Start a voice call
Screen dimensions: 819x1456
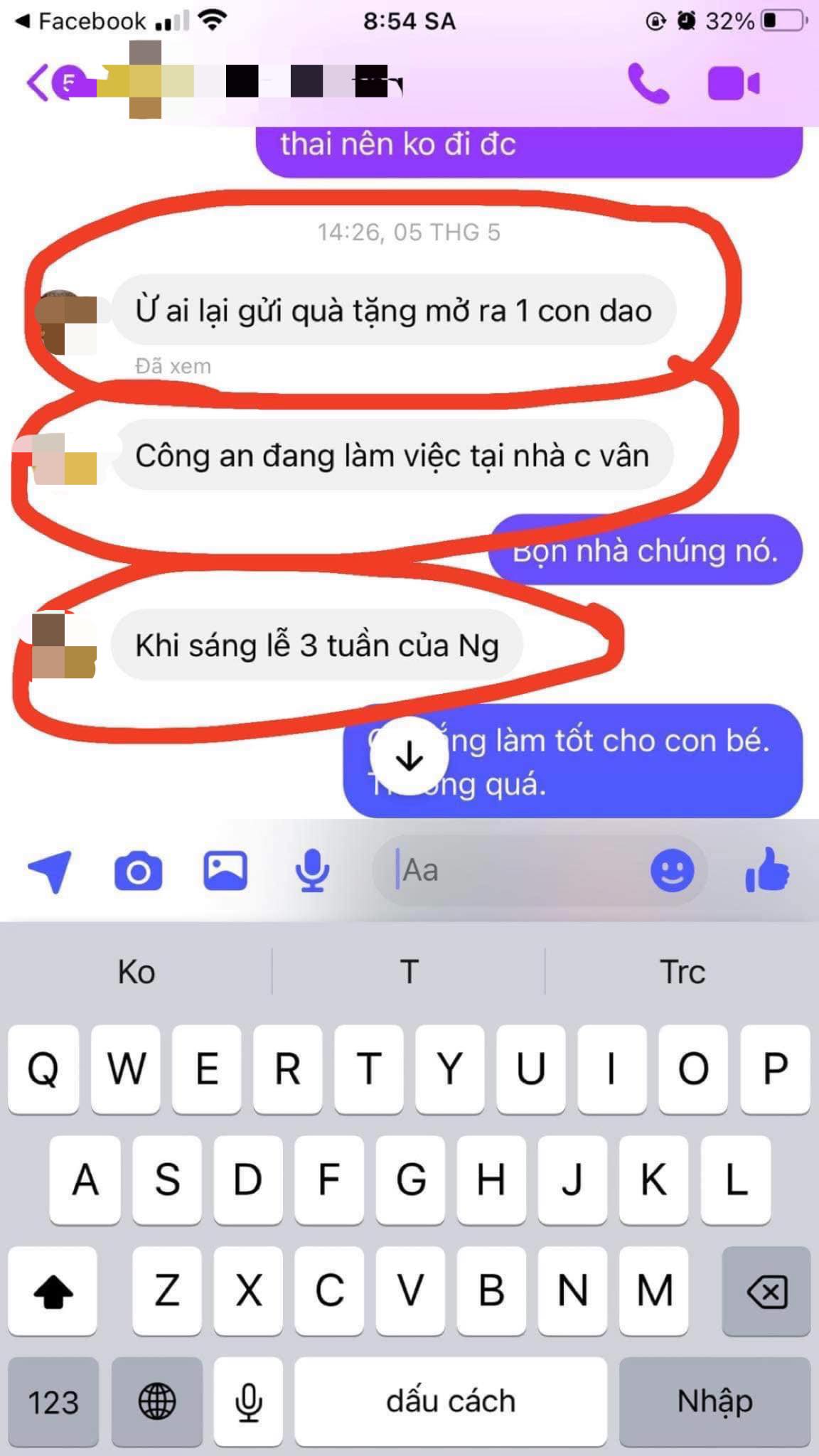[648, 83]
